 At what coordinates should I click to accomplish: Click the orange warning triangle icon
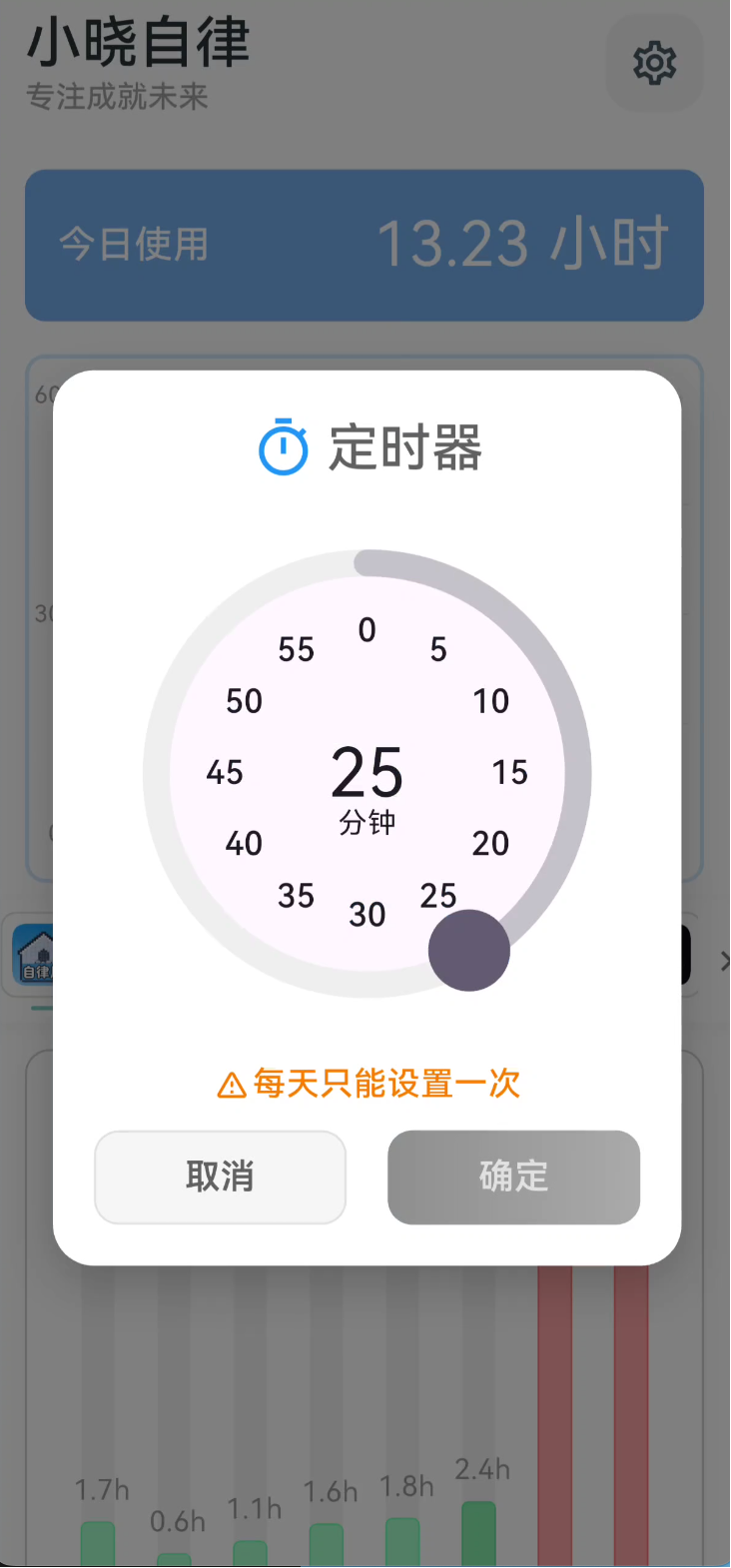point(232,1083)
